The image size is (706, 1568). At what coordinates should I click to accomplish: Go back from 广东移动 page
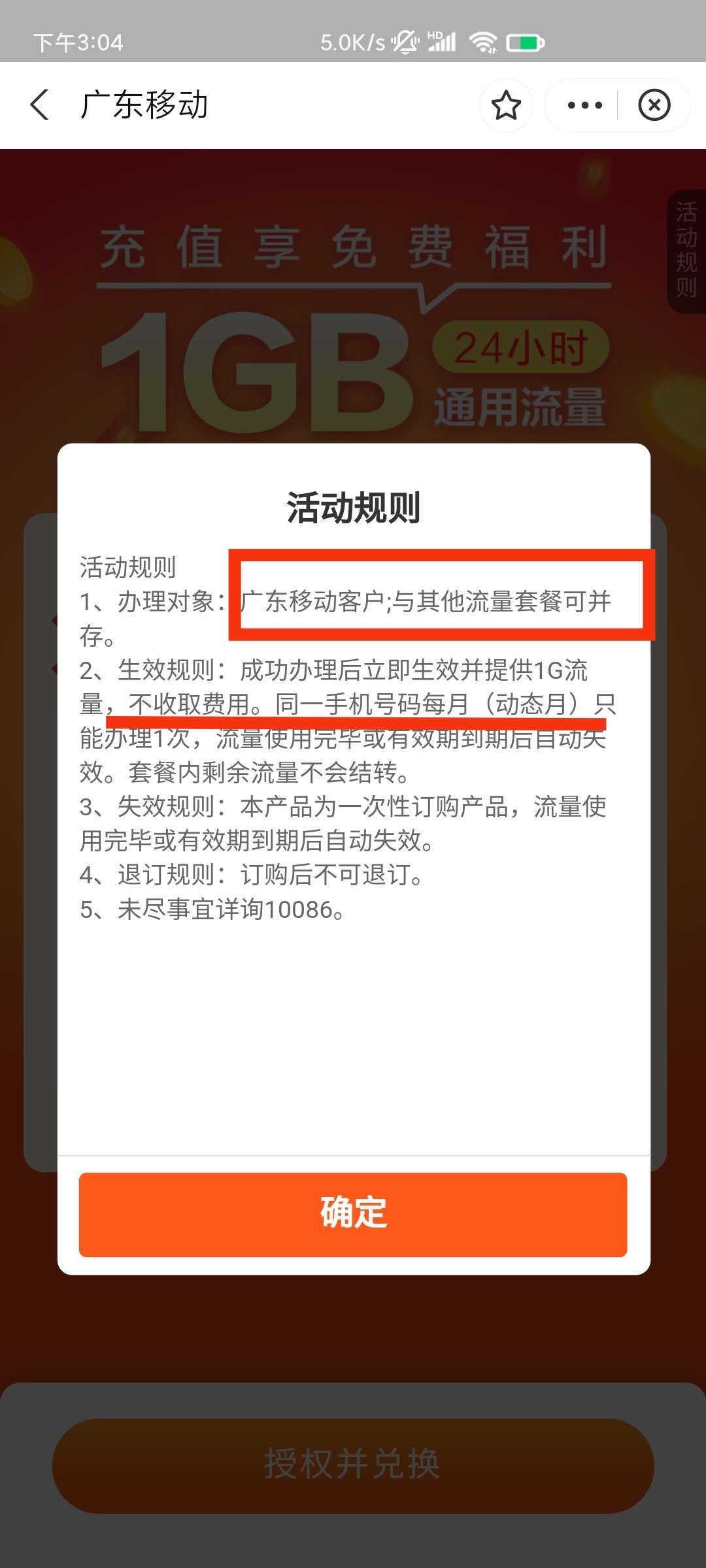coord(41,105)
